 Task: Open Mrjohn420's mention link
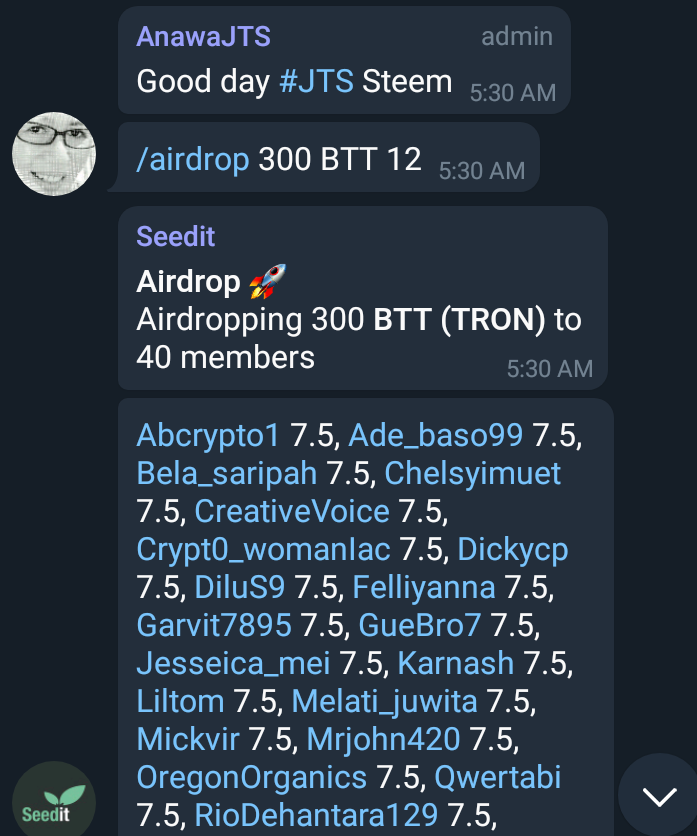point(383,740)
